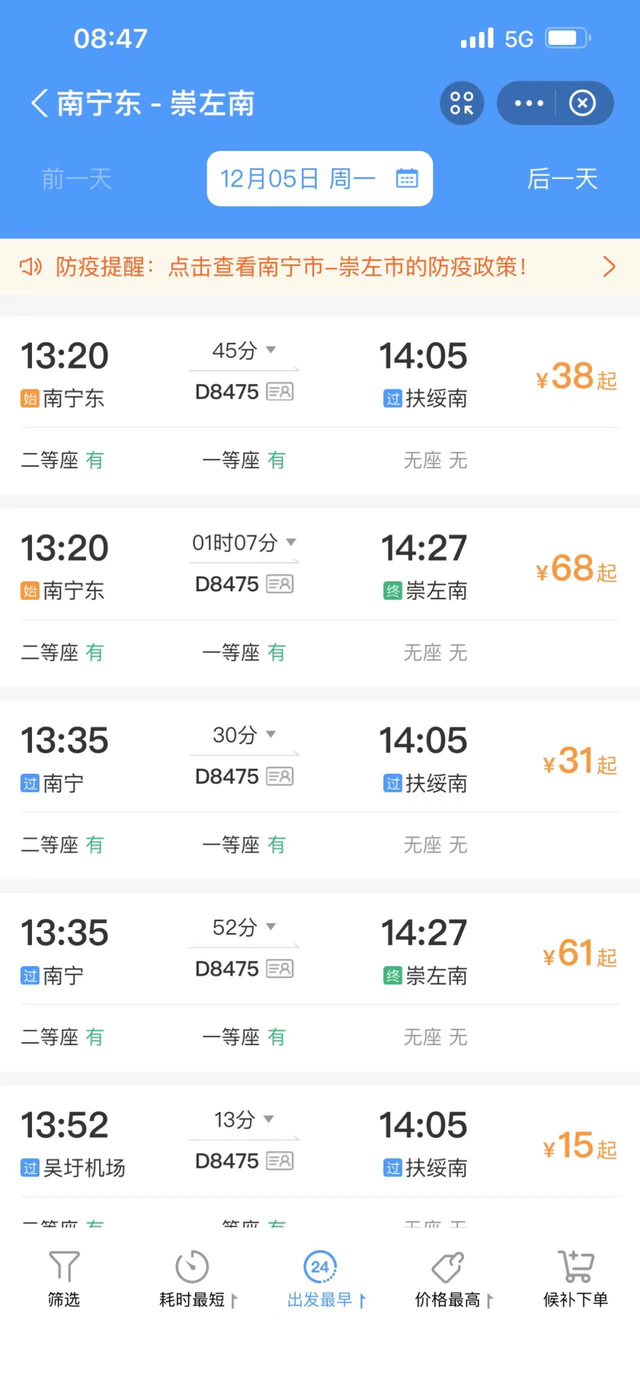This screenshot has height=1384, width=640.
Task: Go to the next day (后一天)
Action: pyautogui.click(x=563, y=179)
